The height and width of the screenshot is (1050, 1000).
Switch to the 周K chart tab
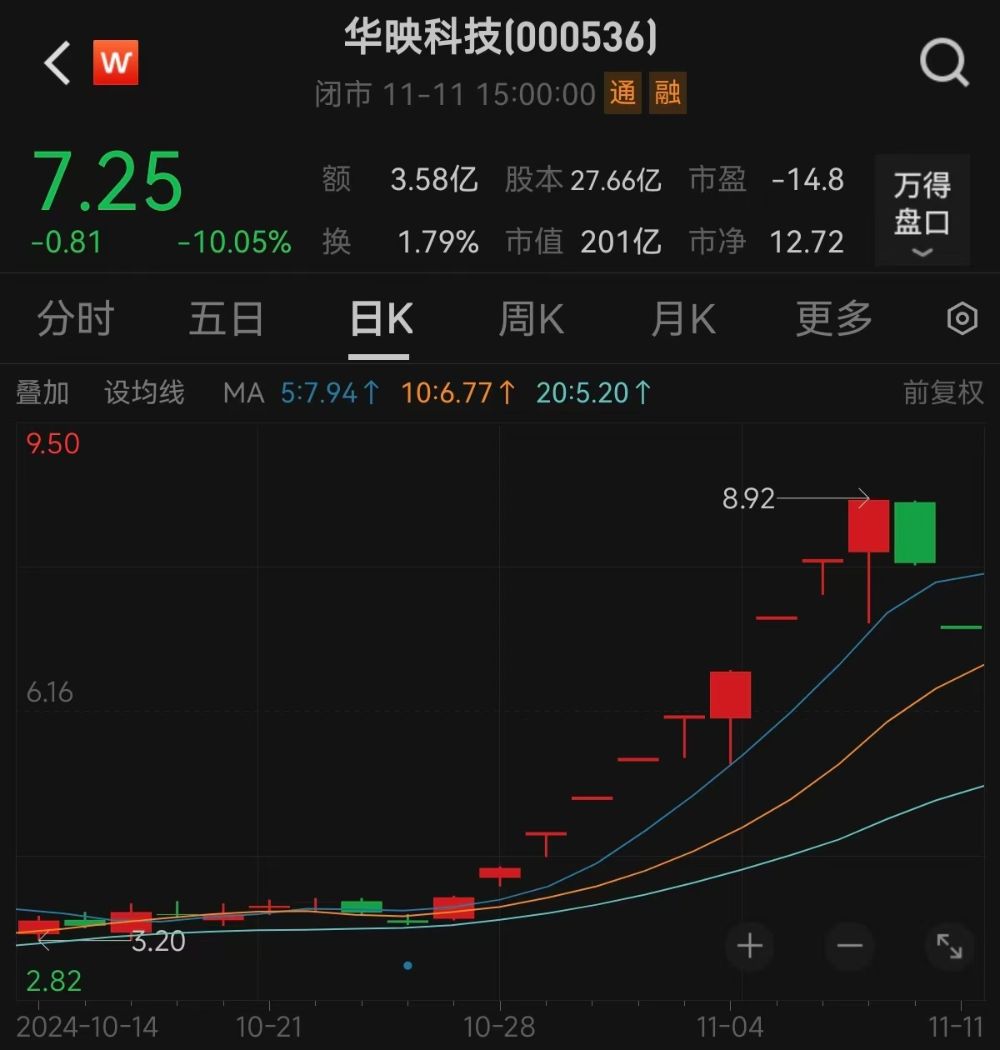(x=531, y=320)
